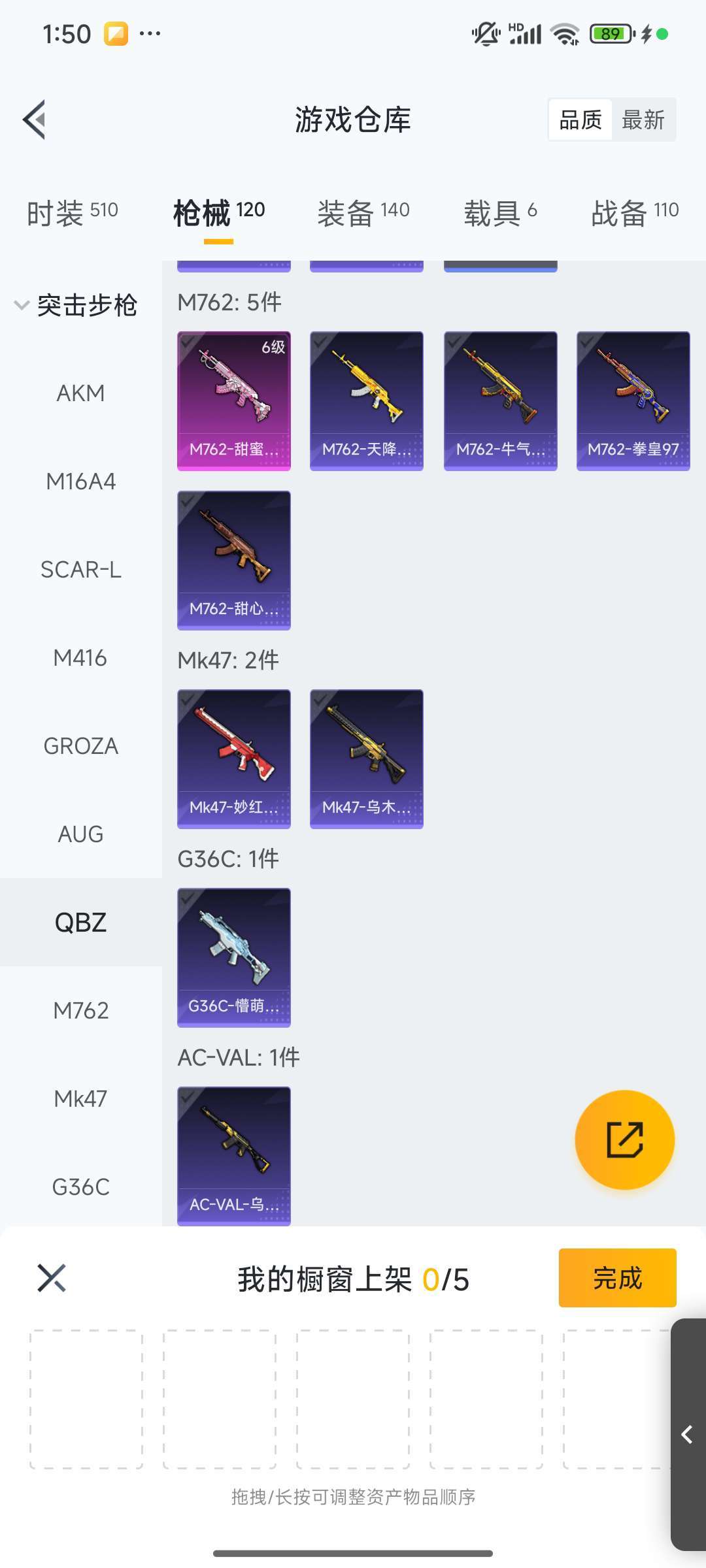The height and width of the screenshot is (1568, 706).
Task: Select M416 in the sidebar
Action: pyautogui.click(x=80, y=658)
